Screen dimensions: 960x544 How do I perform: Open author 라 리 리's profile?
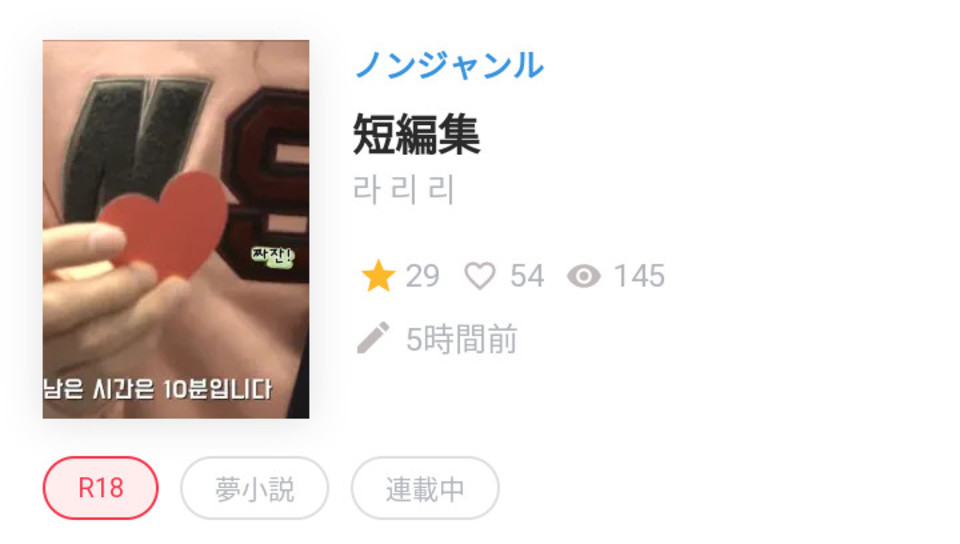405,189
